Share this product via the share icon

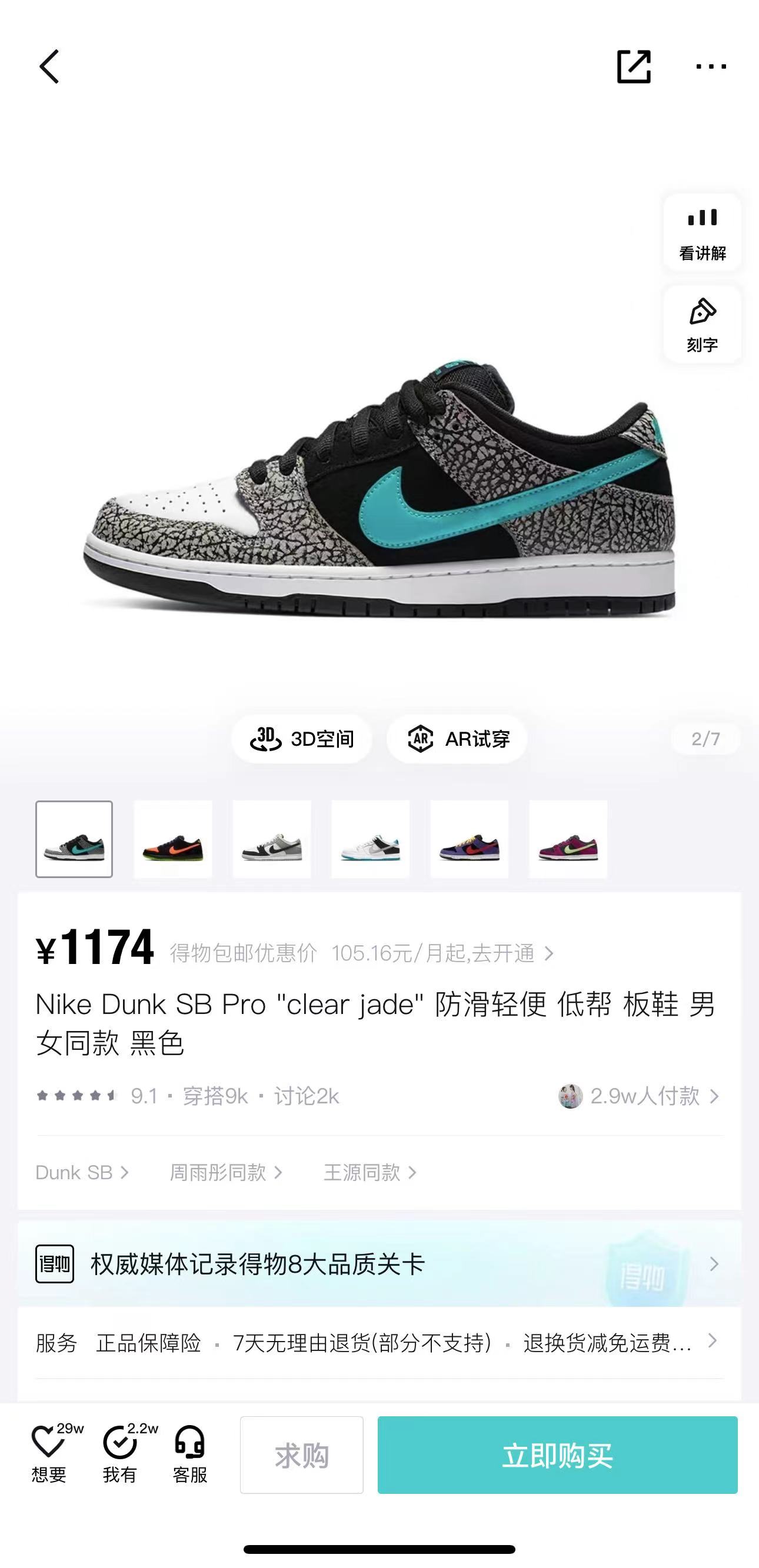coord(634,66)
